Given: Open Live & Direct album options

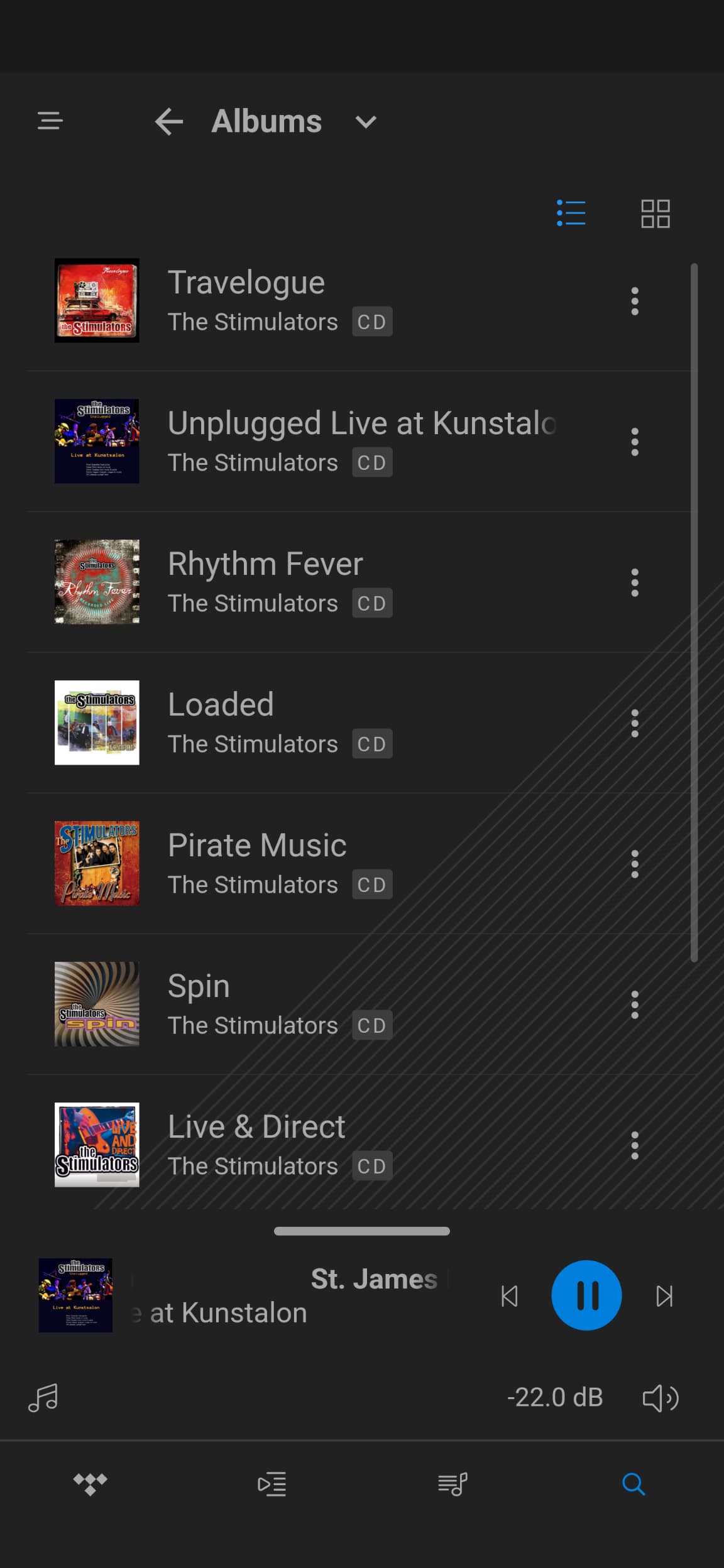Looking at the screenshot, I should click(635, 1145).
